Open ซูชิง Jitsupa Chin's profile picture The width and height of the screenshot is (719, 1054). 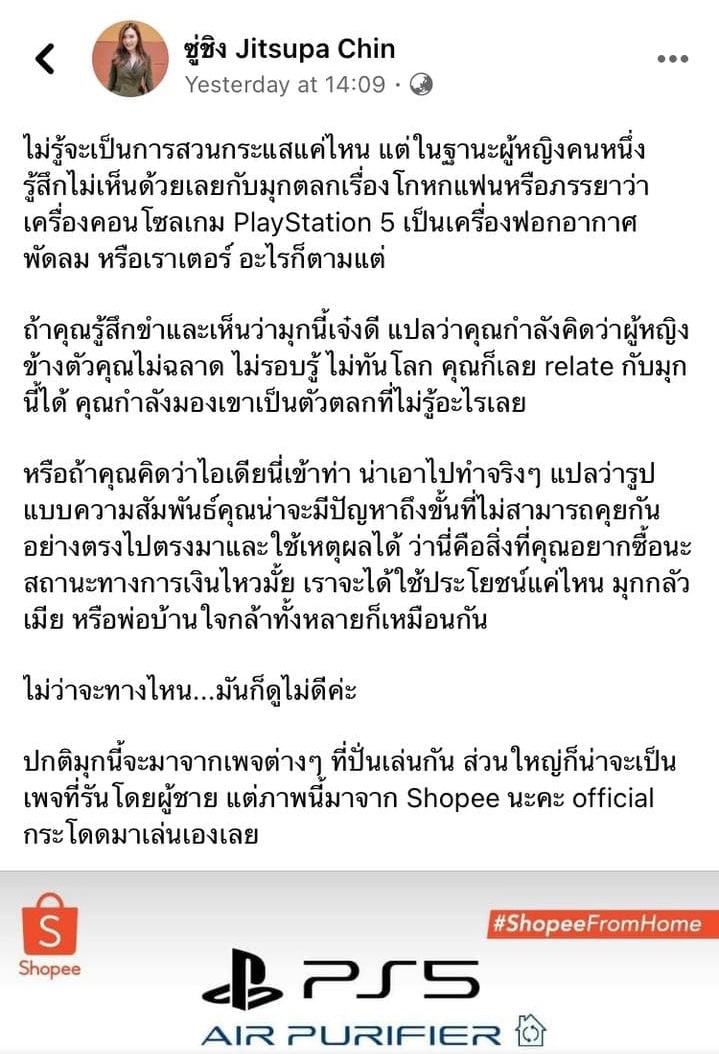(130, 58)
